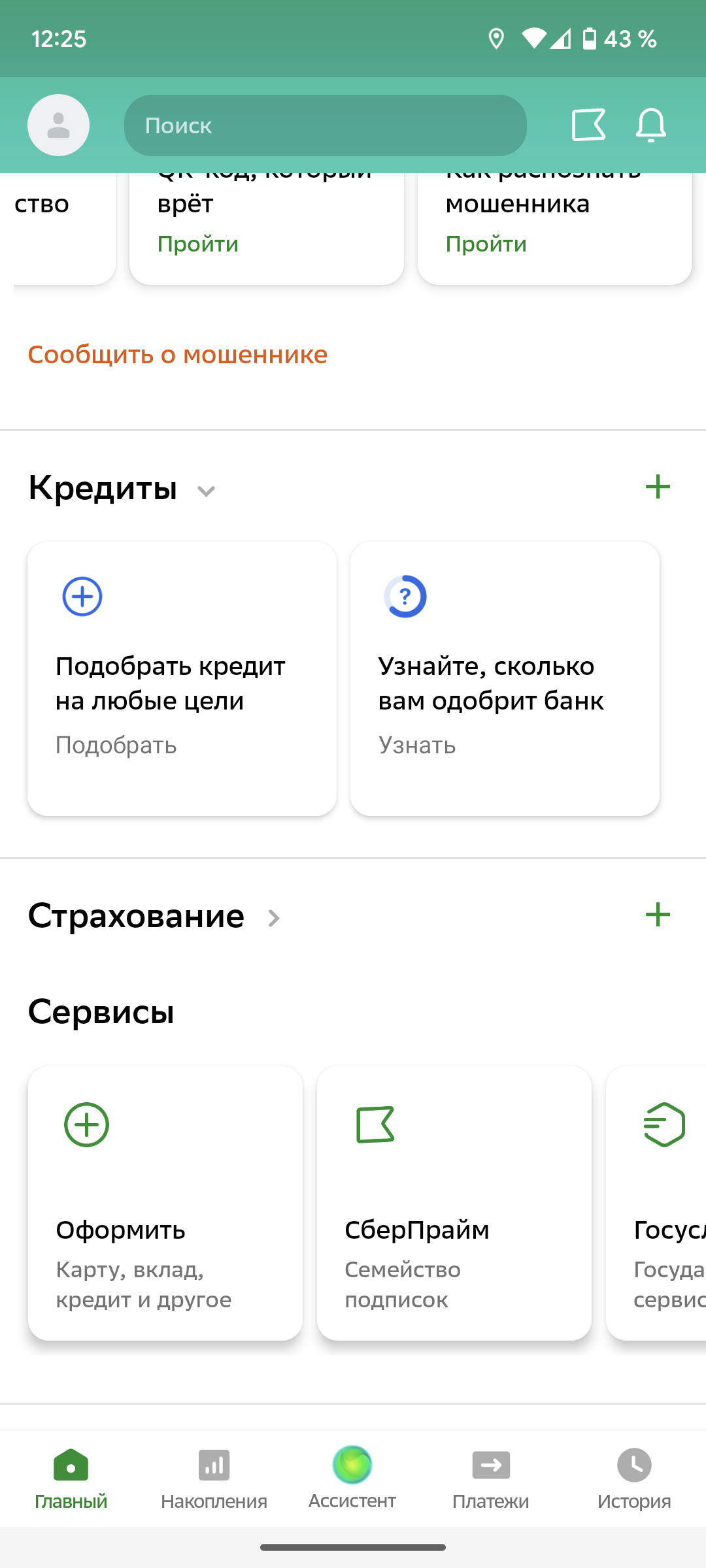Image resolution: width=706 pixels, height=1568 pixels.
Task: Open the SberPrime flag icon in header
Action: [588, 125]
